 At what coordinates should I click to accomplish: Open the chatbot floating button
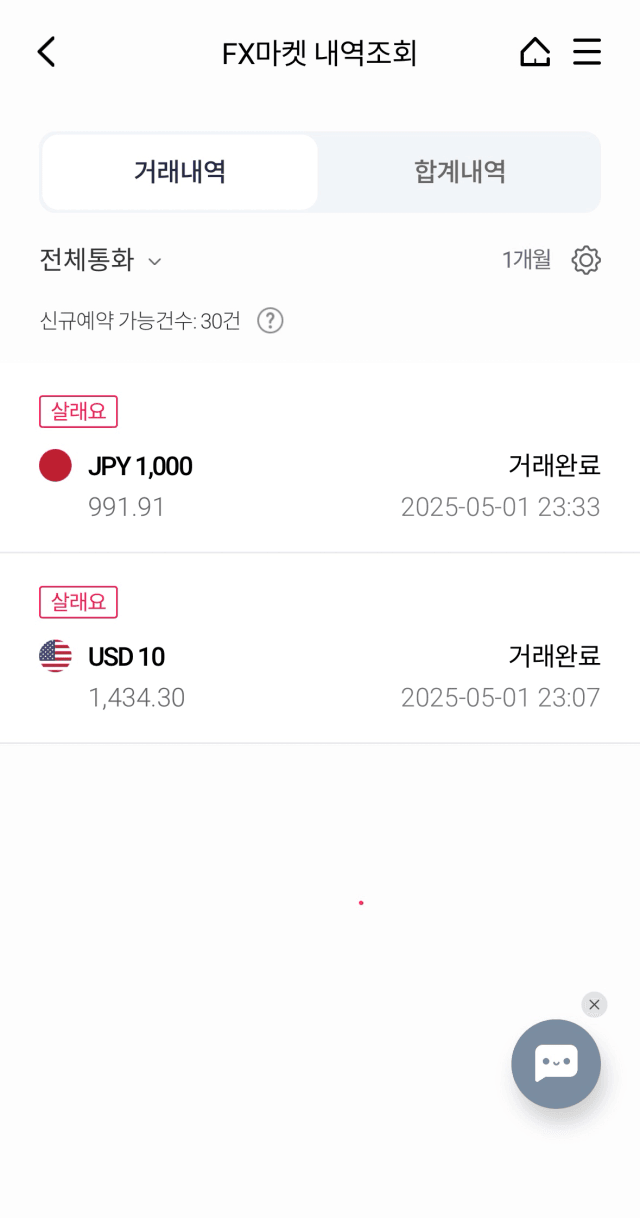tap(556, 1064)
